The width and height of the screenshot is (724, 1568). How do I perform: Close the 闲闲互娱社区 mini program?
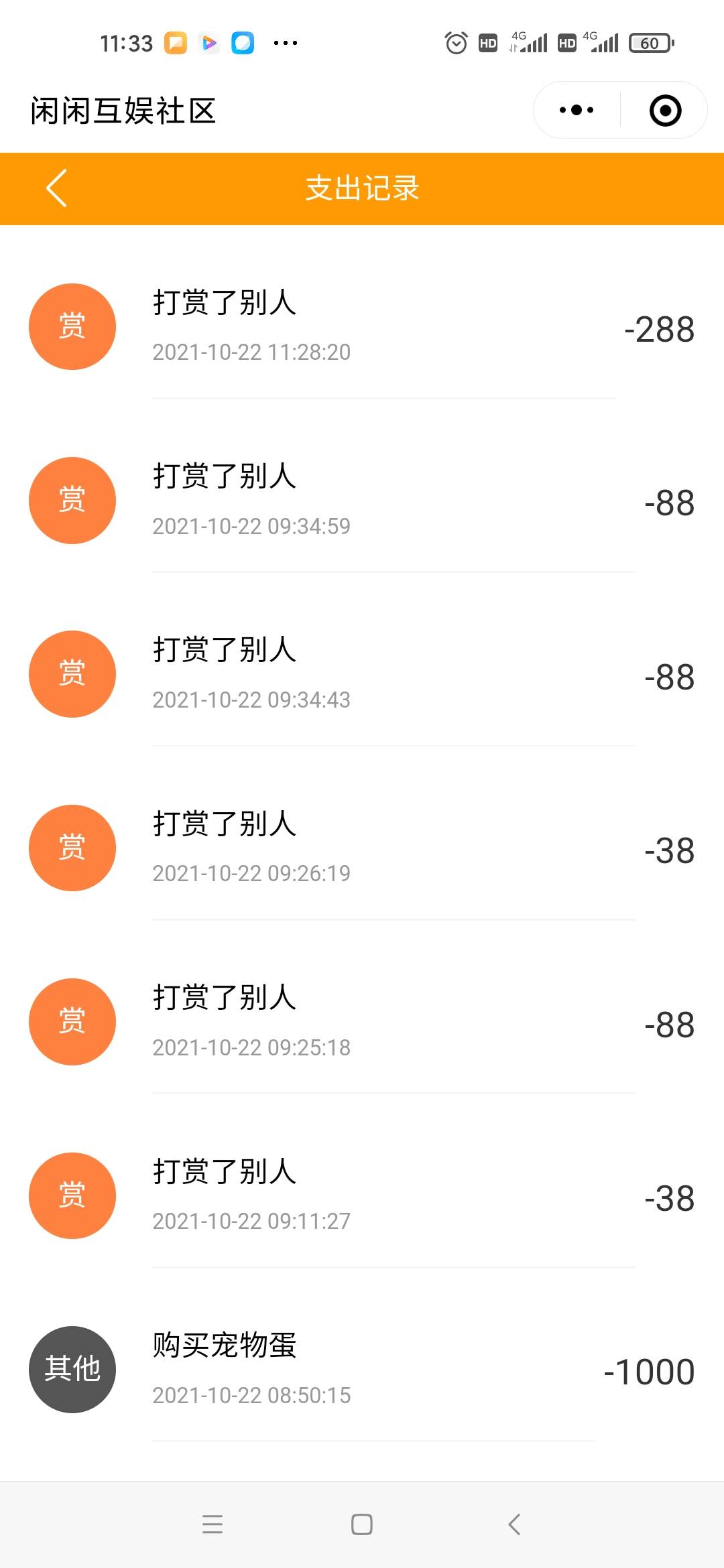(665, 111)
